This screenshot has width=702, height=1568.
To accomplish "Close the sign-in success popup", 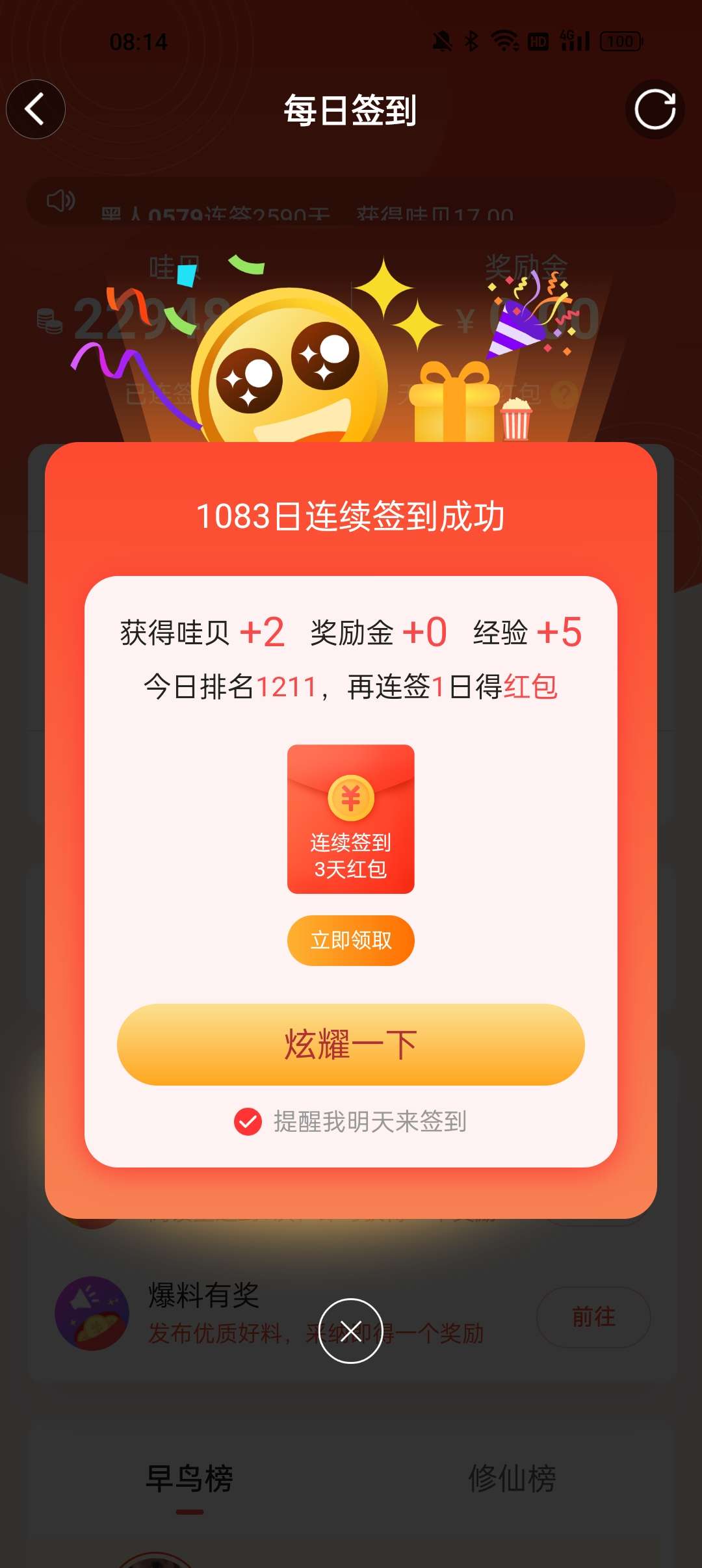I will tap(351, 1331).
